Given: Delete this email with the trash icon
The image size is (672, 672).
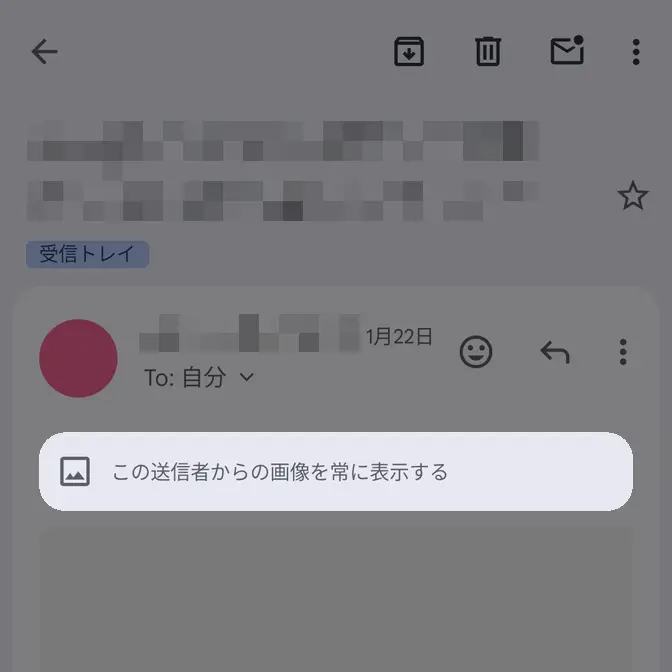Looking at the screenshot, I should point(487,52).
